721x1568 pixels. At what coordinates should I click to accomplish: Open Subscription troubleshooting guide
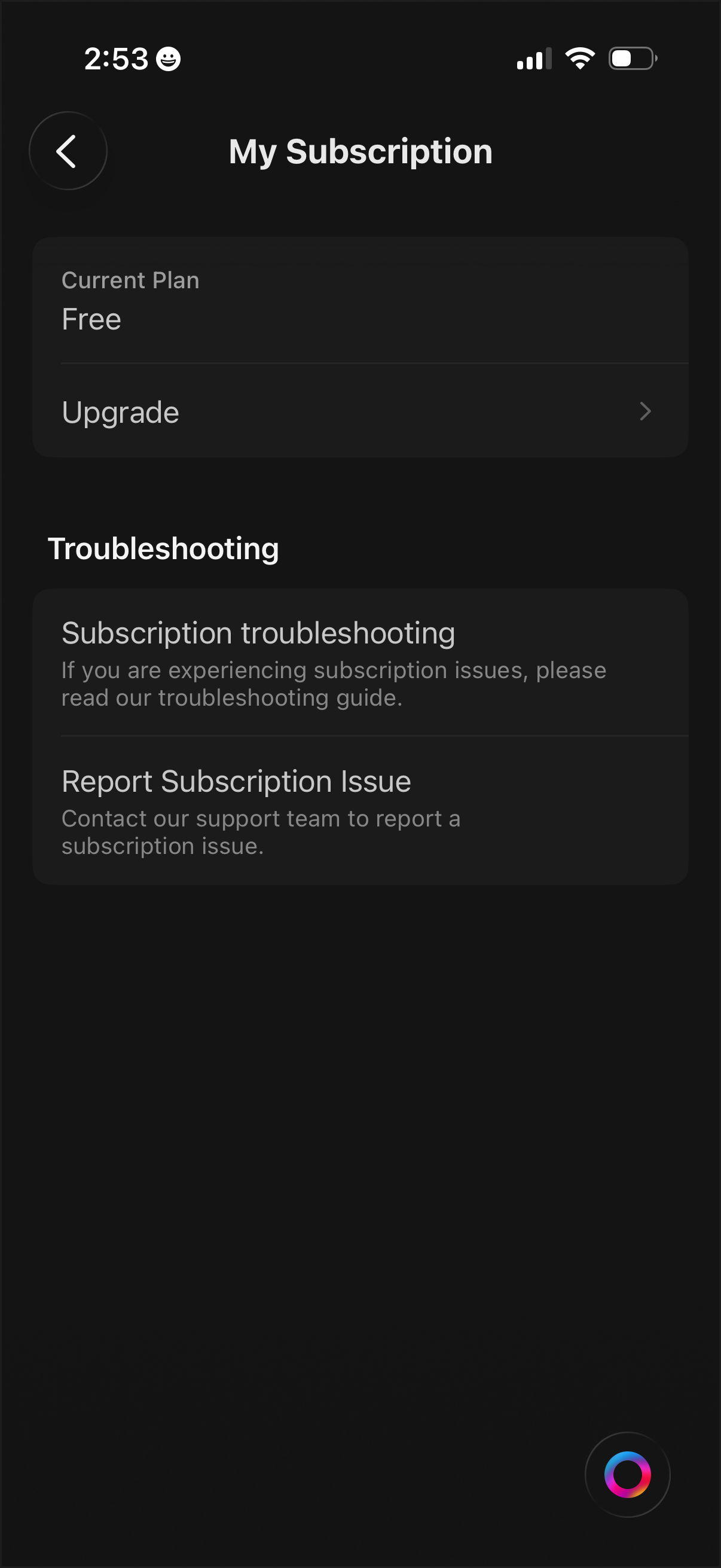tap(359, 662)
